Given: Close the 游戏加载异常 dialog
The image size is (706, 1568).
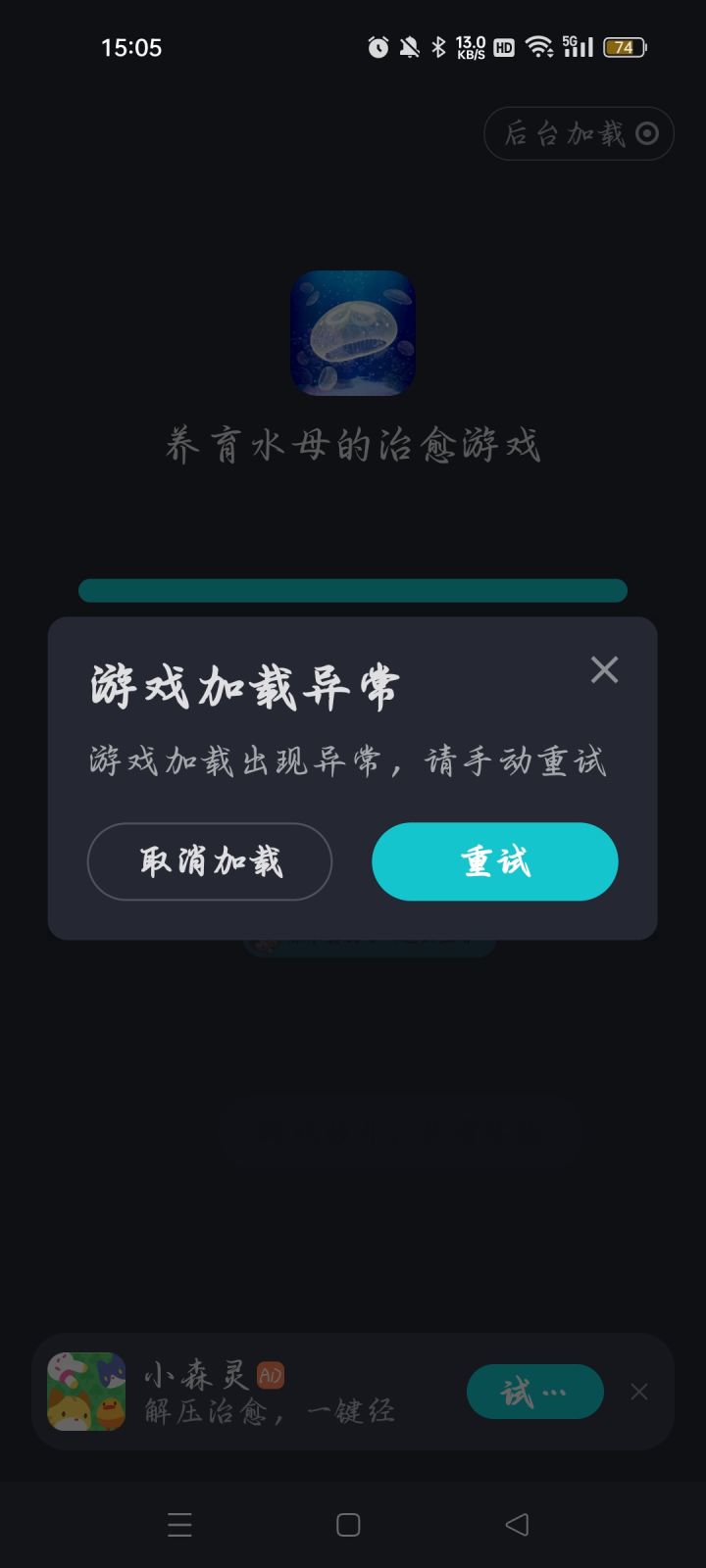Looking at the screenshot, I should click(x=605, y=670).
